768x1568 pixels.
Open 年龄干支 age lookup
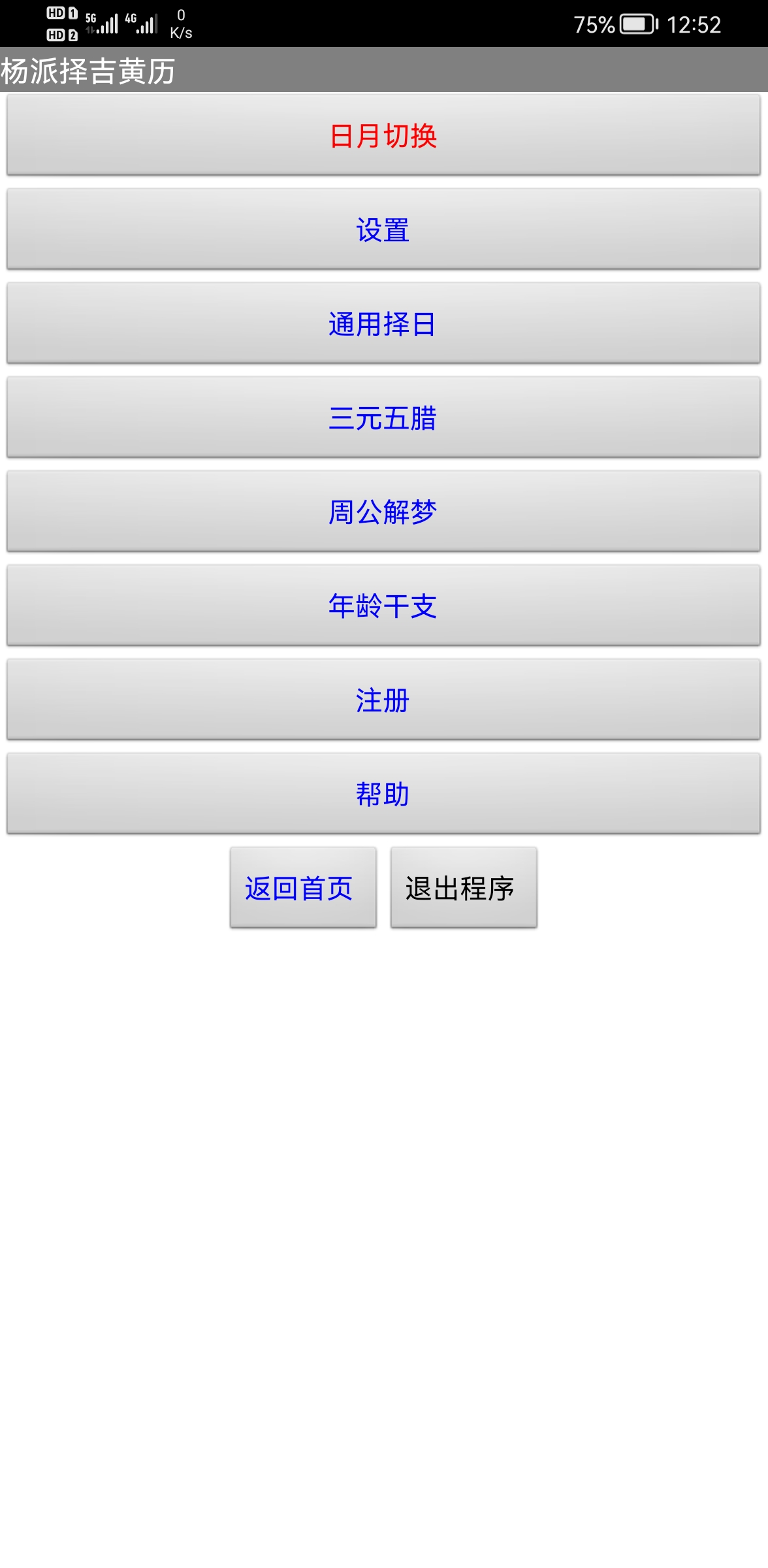[x=383, y=606]
